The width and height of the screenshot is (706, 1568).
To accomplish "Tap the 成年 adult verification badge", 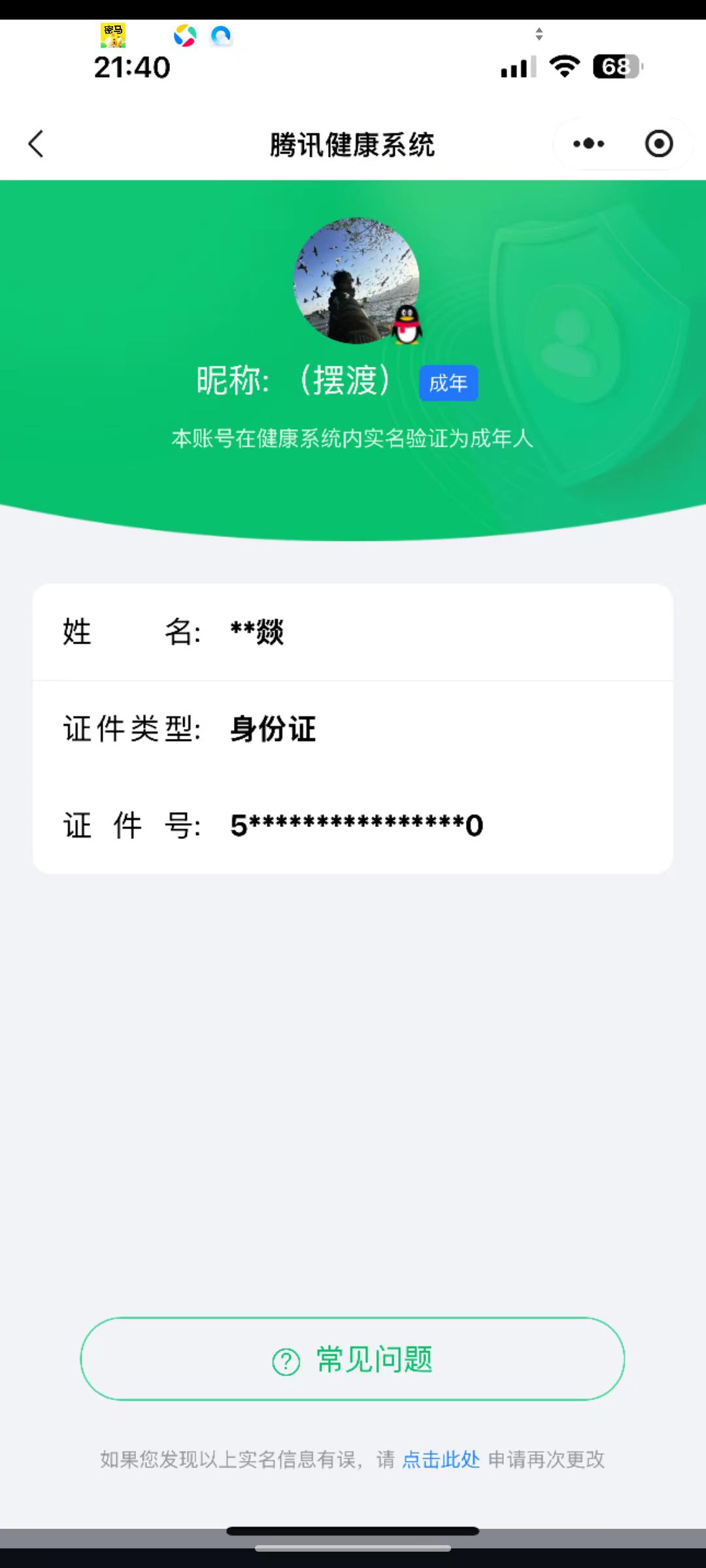I will click(x=448, y=383).
